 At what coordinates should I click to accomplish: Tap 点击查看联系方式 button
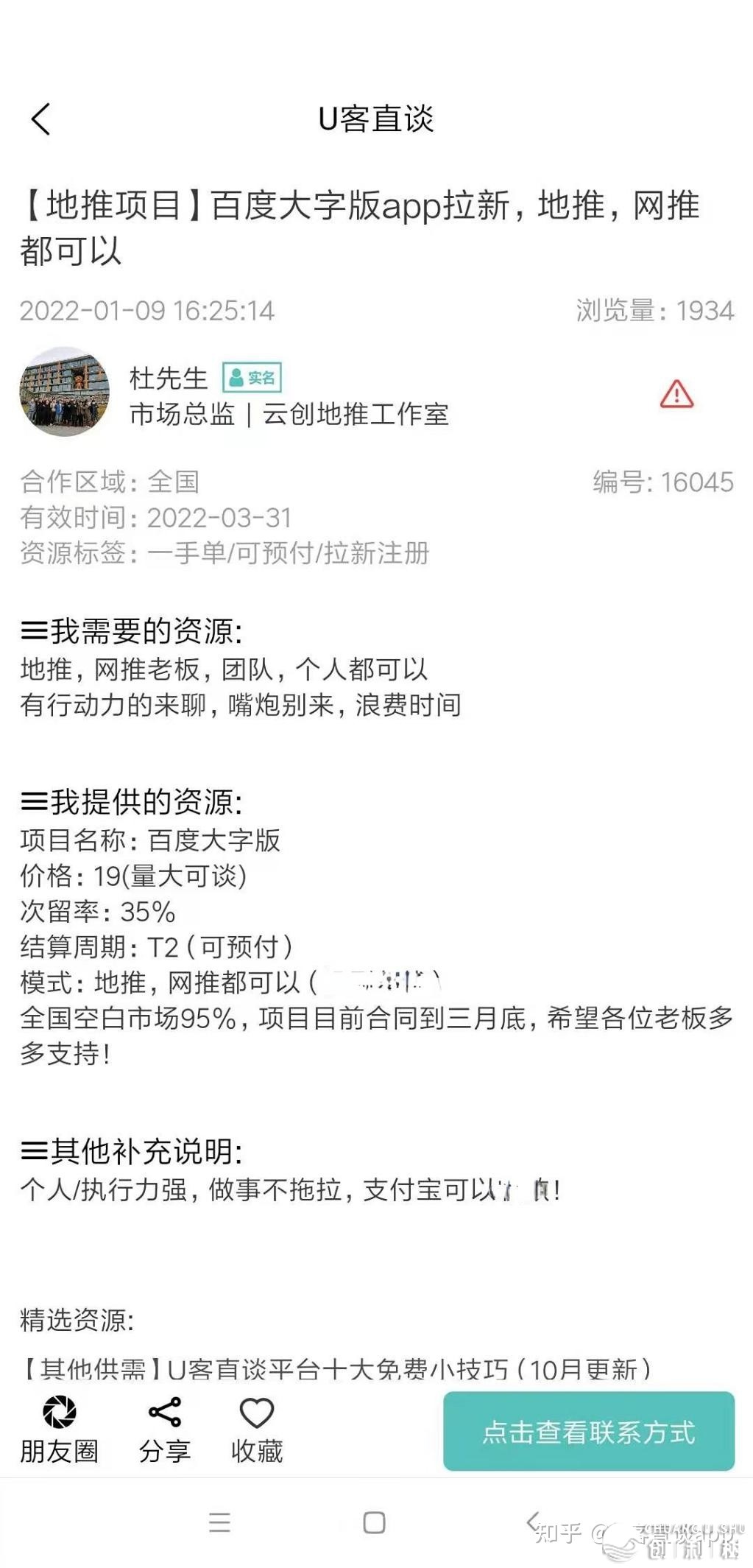[x=588, y=1432]
